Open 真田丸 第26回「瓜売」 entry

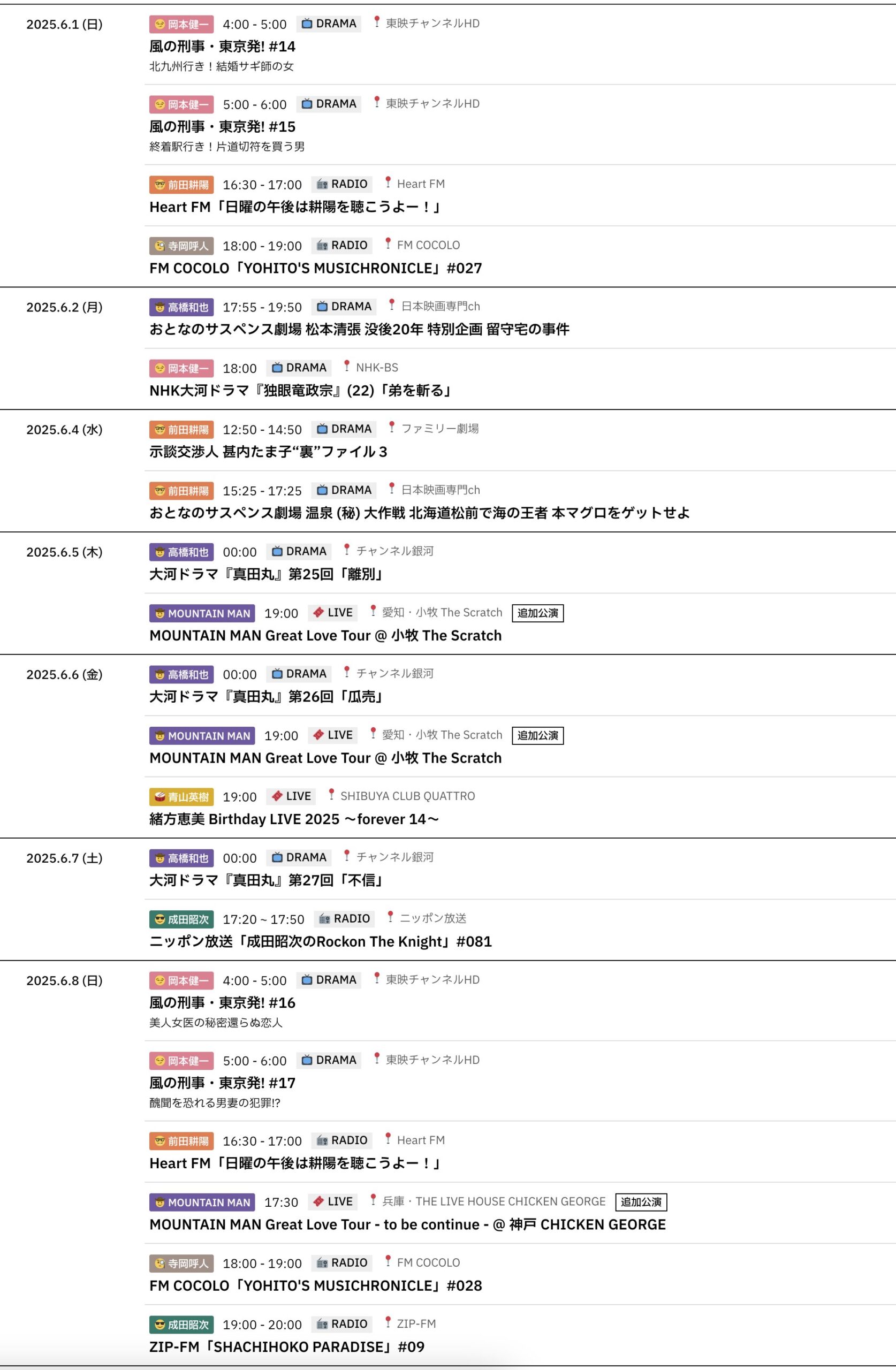[267, 697]
